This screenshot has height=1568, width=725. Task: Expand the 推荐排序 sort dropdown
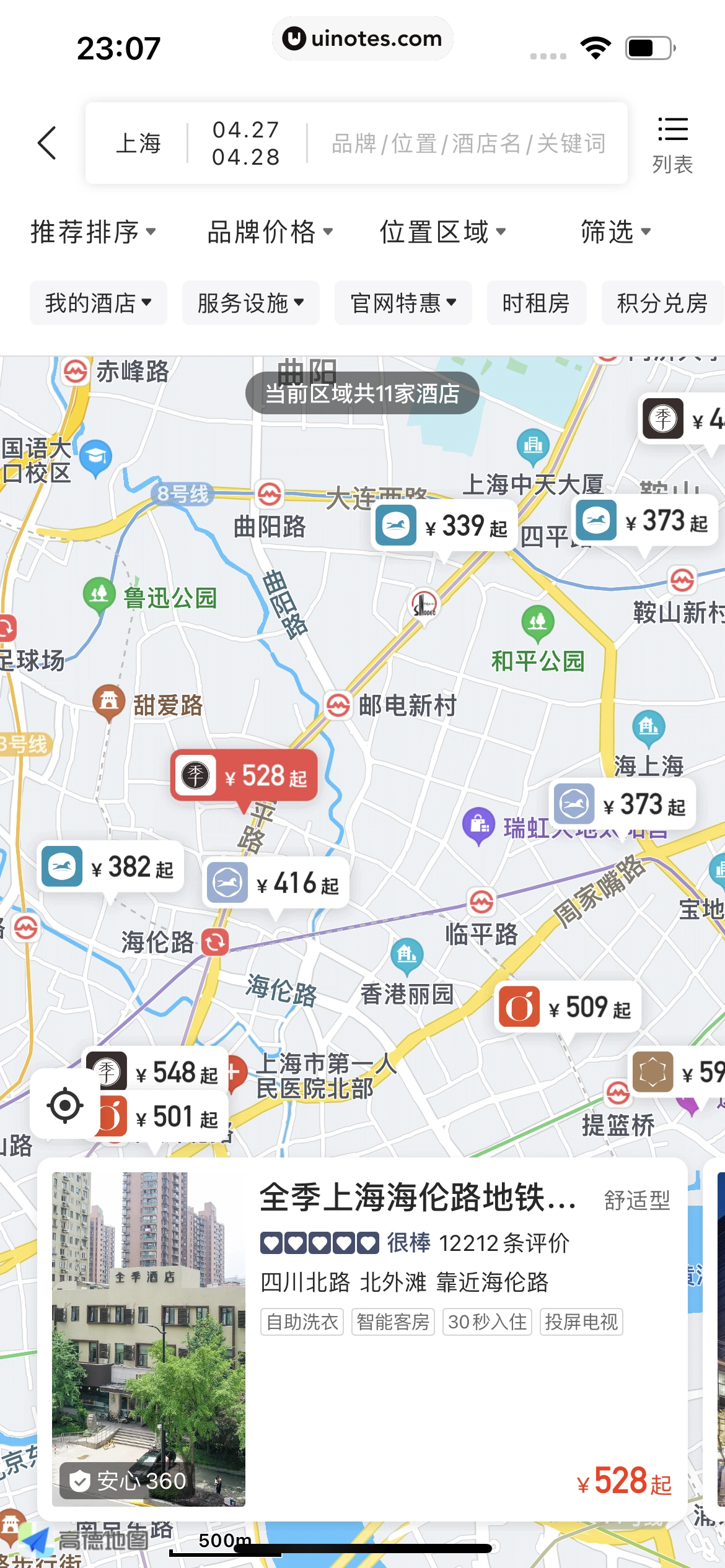pyautogui.click(x=93, y=232)
